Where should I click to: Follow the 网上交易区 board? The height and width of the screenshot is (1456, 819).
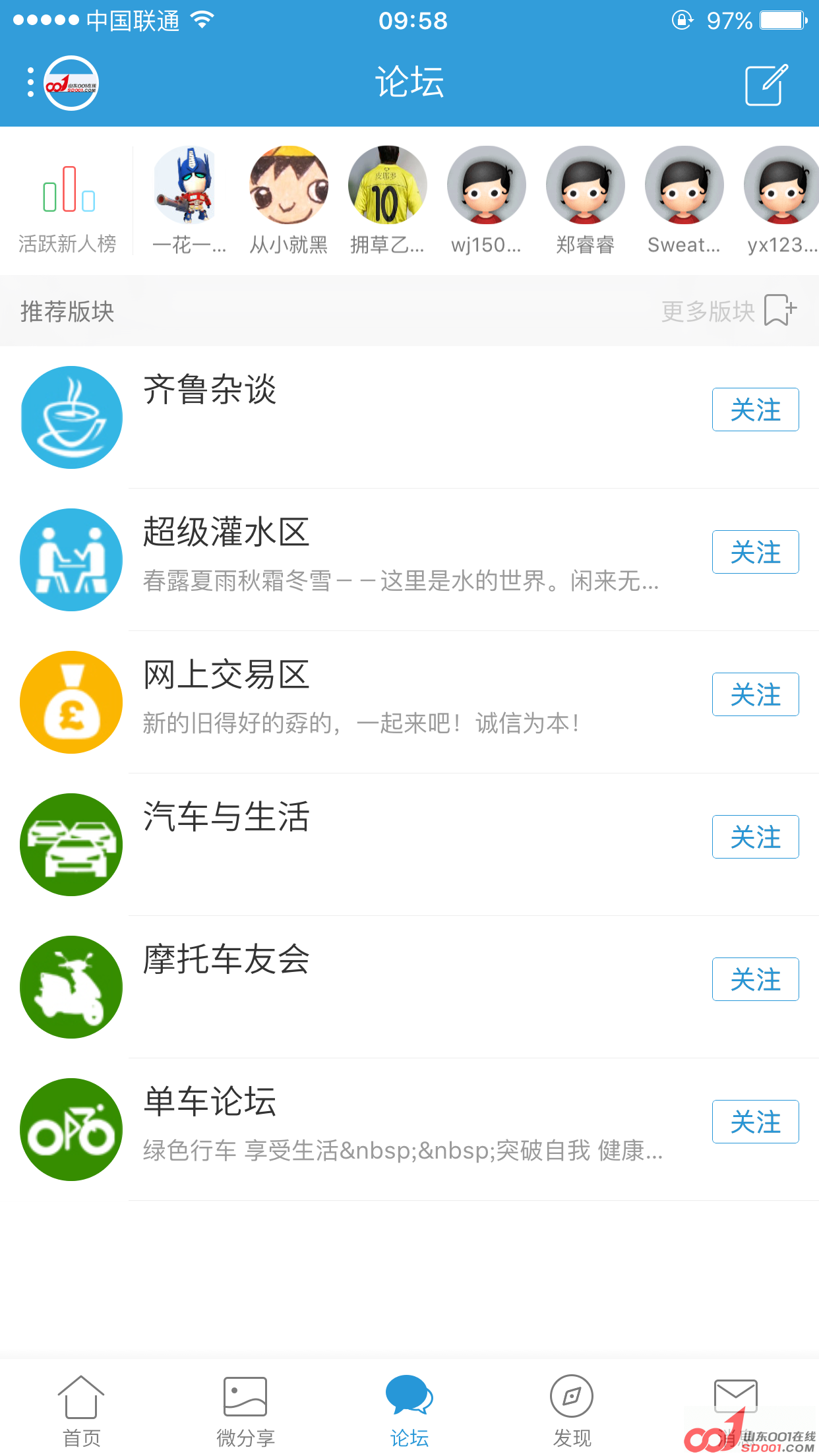(755, 694)
